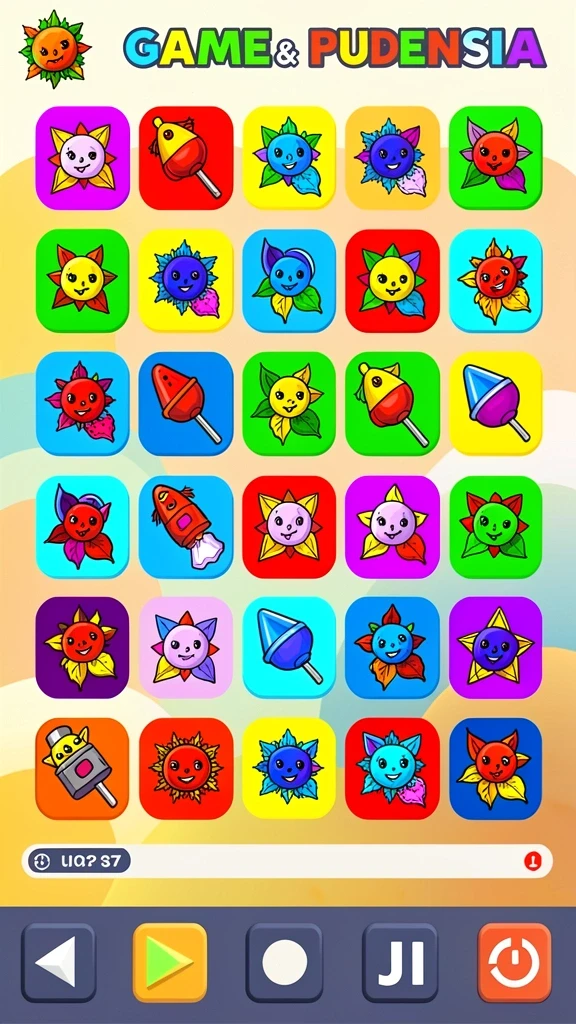Pick the blue star on purple tile

coord(496,647)
